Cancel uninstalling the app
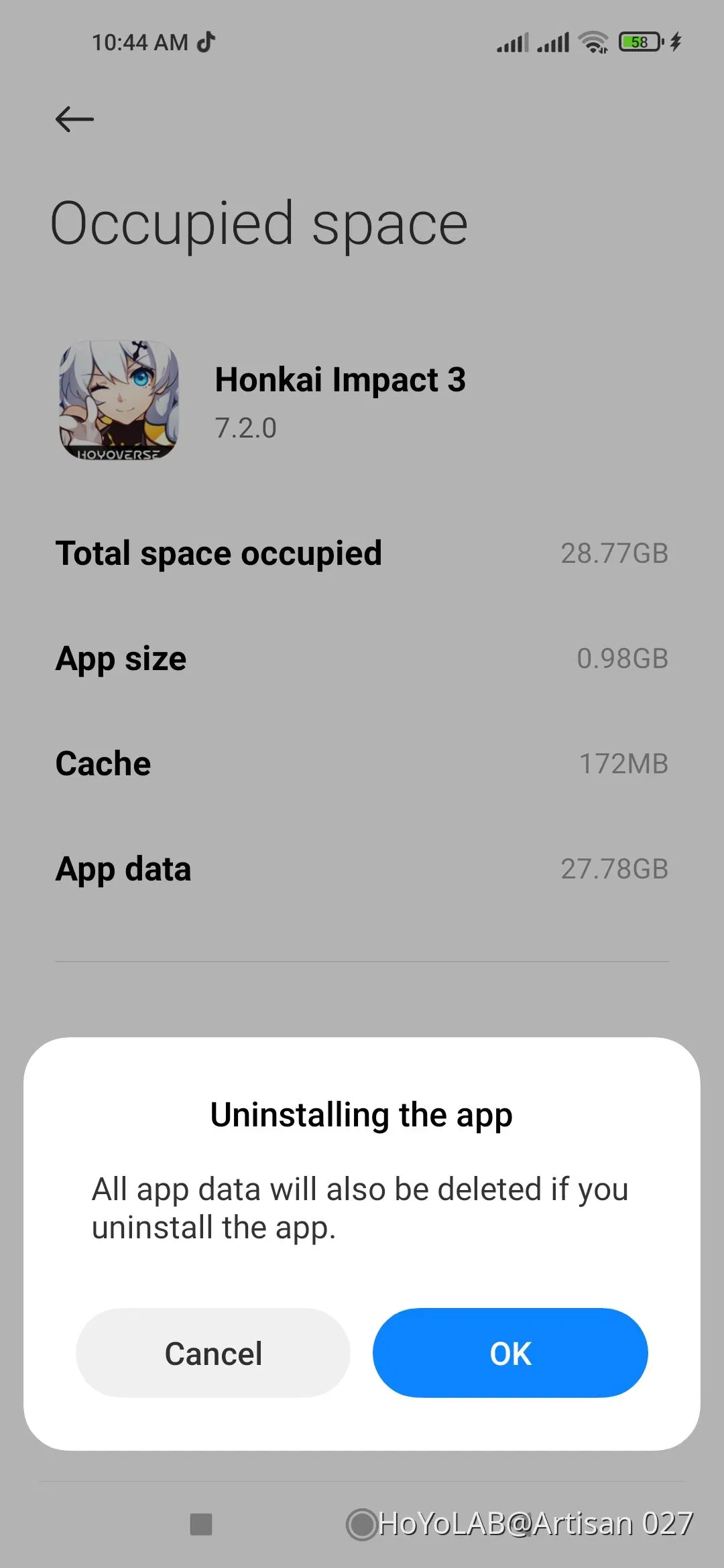This screenshot has height=1568, width=724. click(213, 1352)
